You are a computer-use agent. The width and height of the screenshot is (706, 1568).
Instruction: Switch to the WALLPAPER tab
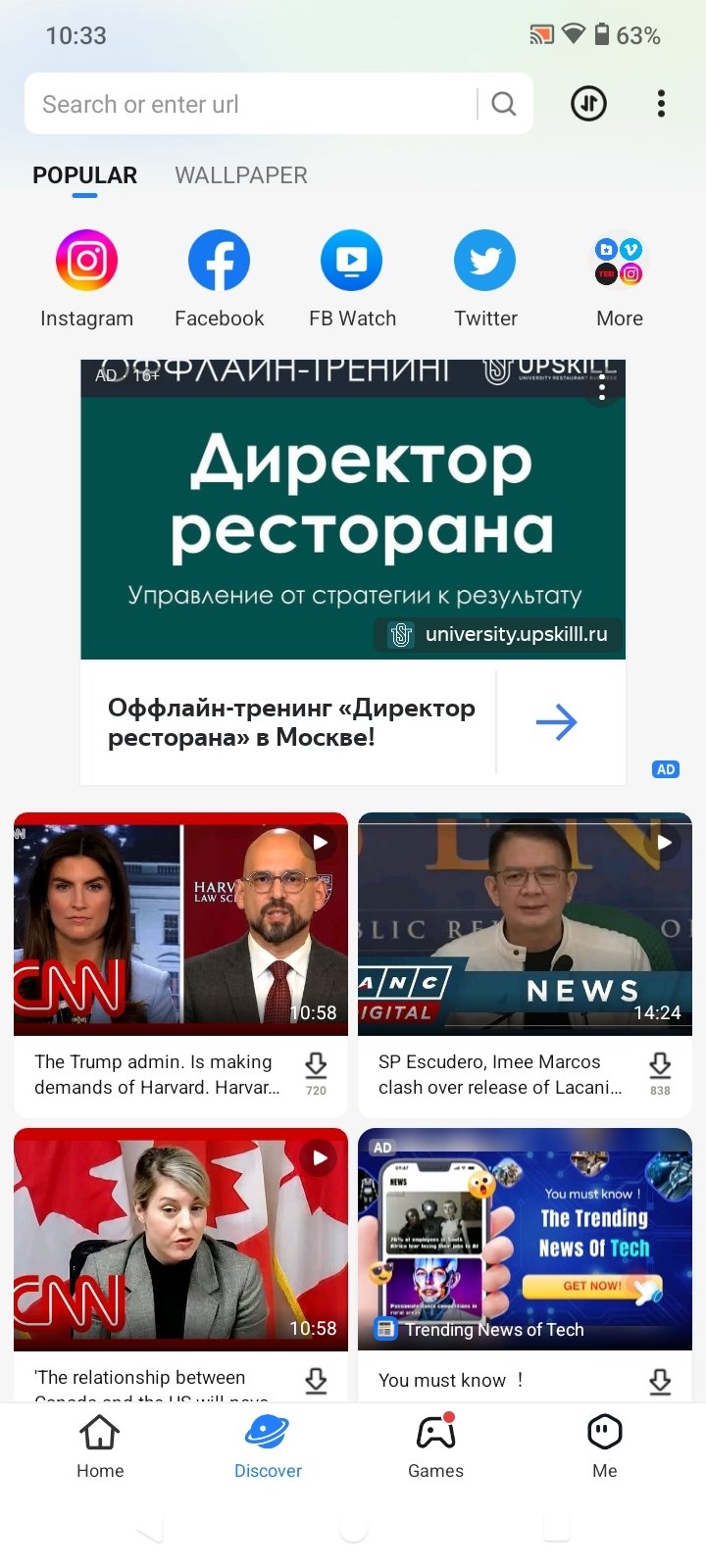coord(241,175)
